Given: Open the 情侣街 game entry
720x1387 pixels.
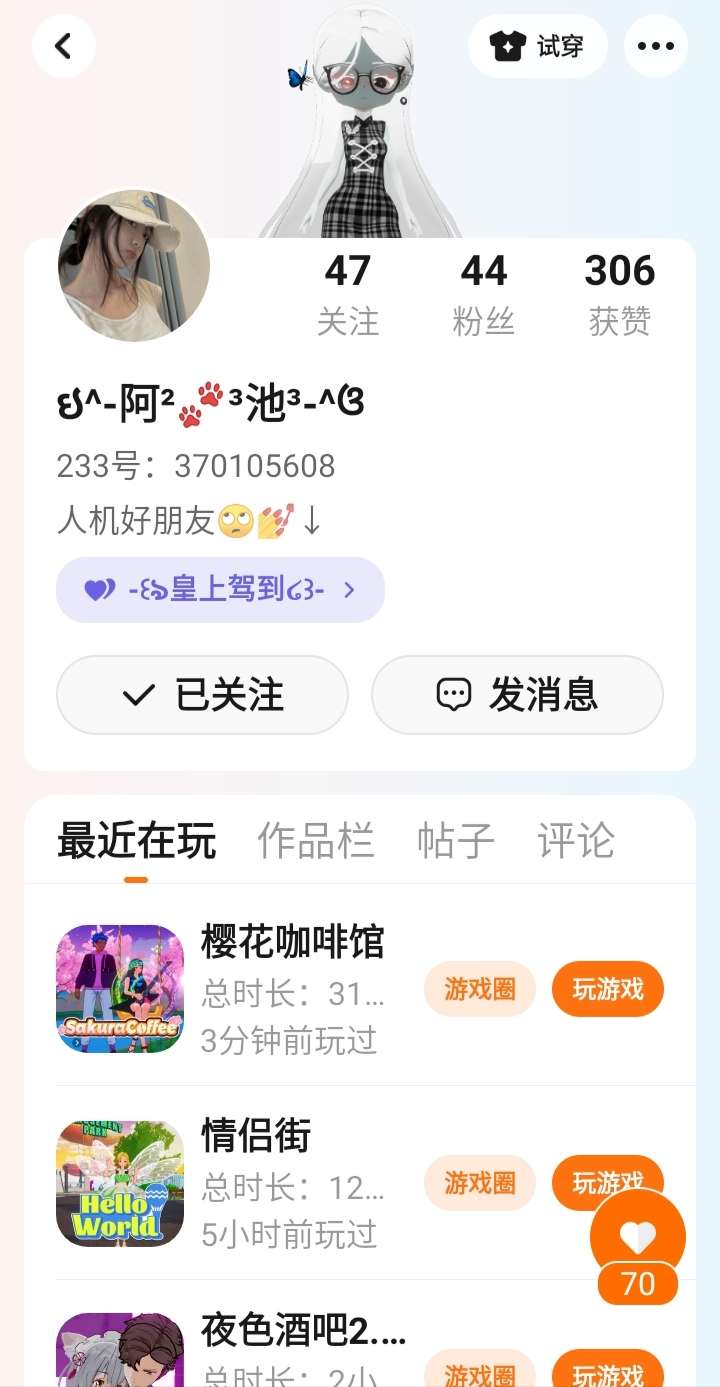Looking at the screenshot, I should tap(256, 1136).
